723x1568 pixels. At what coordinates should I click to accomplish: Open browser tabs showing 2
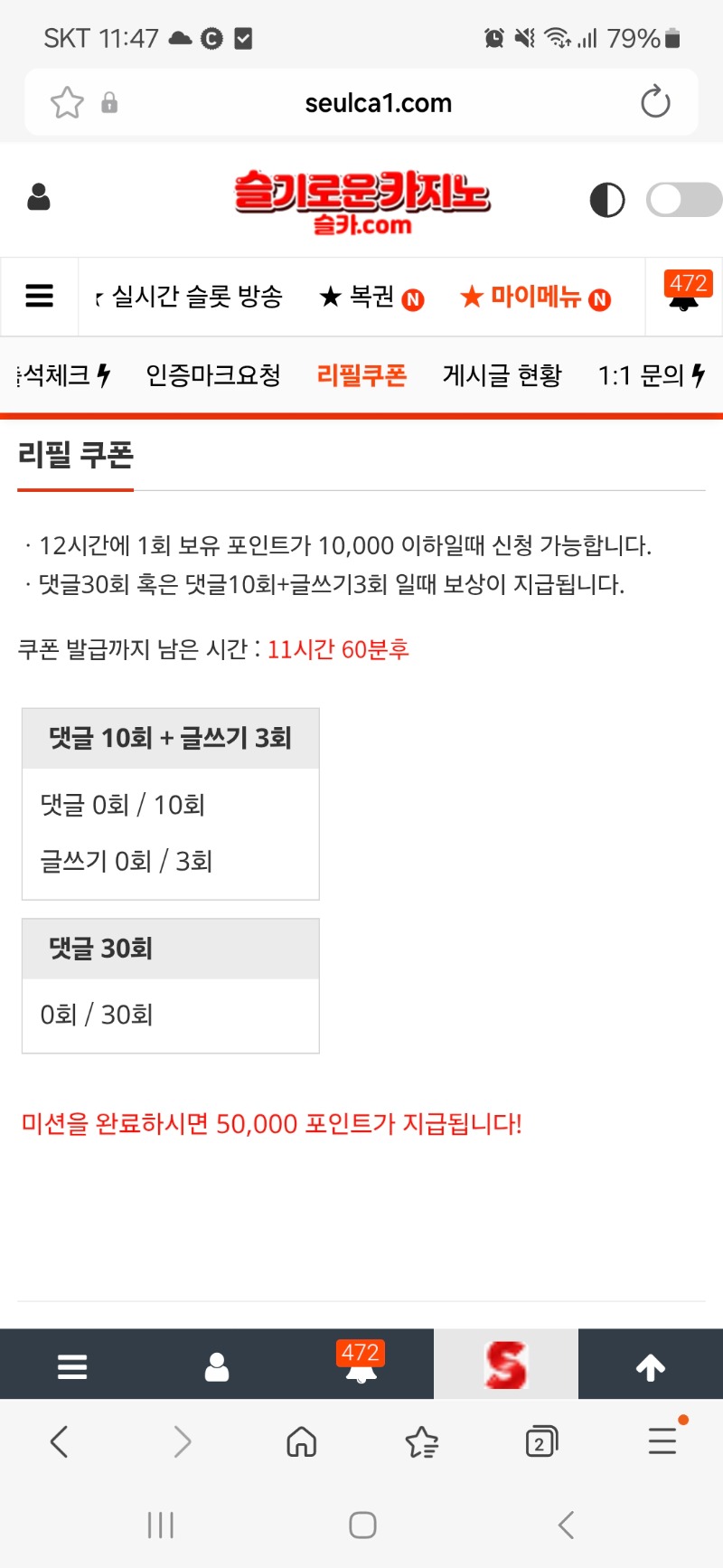(541, 1441)
